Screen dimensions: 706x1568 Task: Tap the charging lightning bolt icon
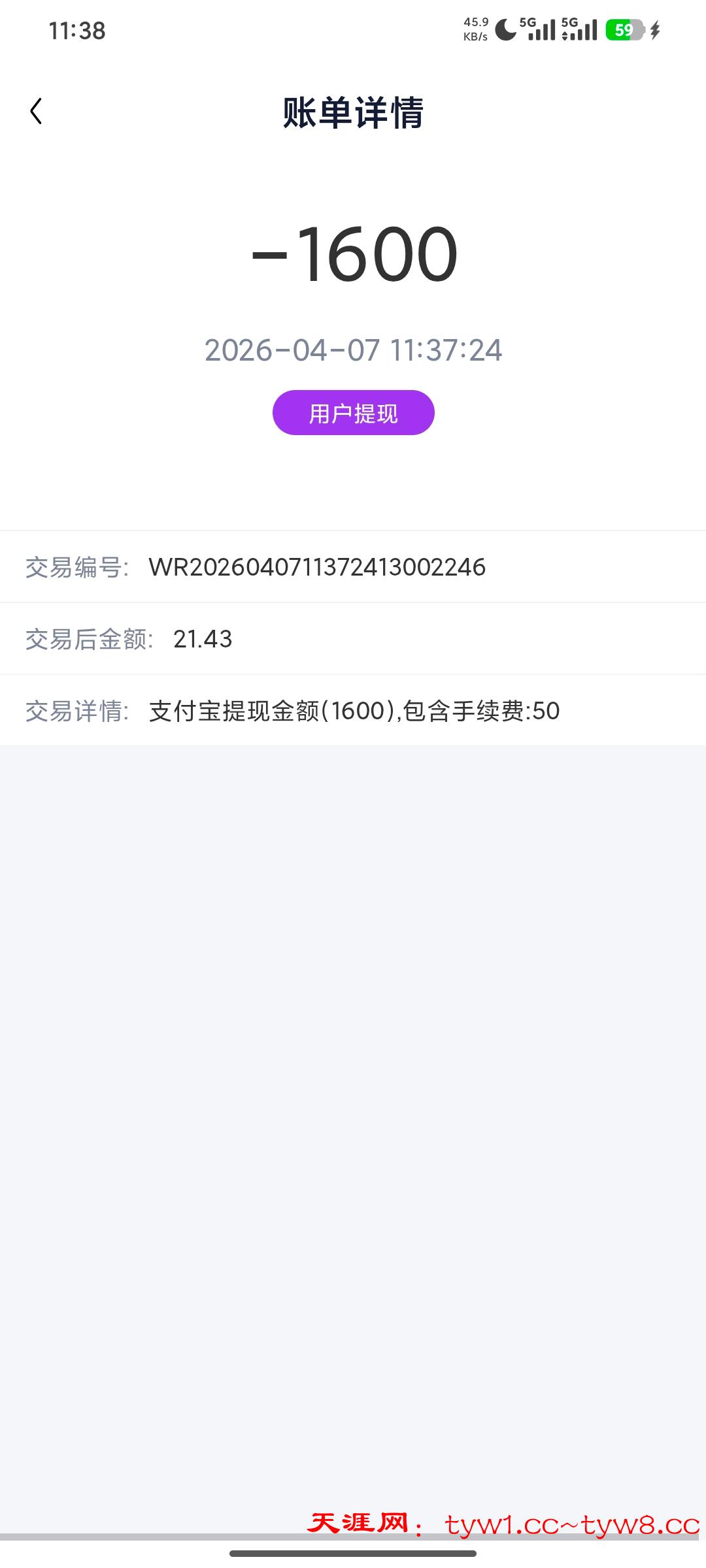(656, 30)
